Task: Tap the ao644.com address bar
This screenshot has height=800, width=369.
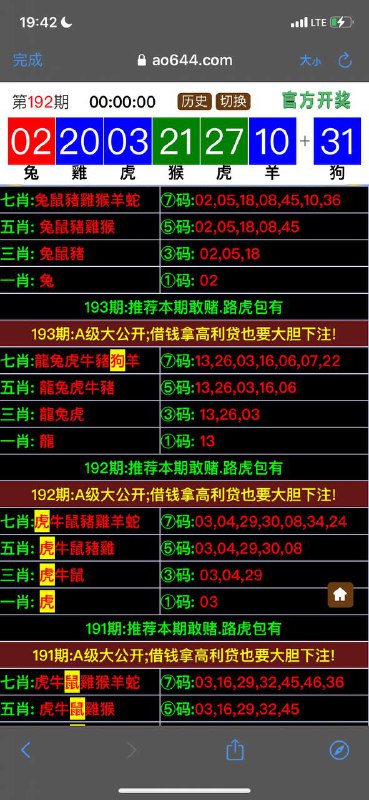Action: point(185,60)
